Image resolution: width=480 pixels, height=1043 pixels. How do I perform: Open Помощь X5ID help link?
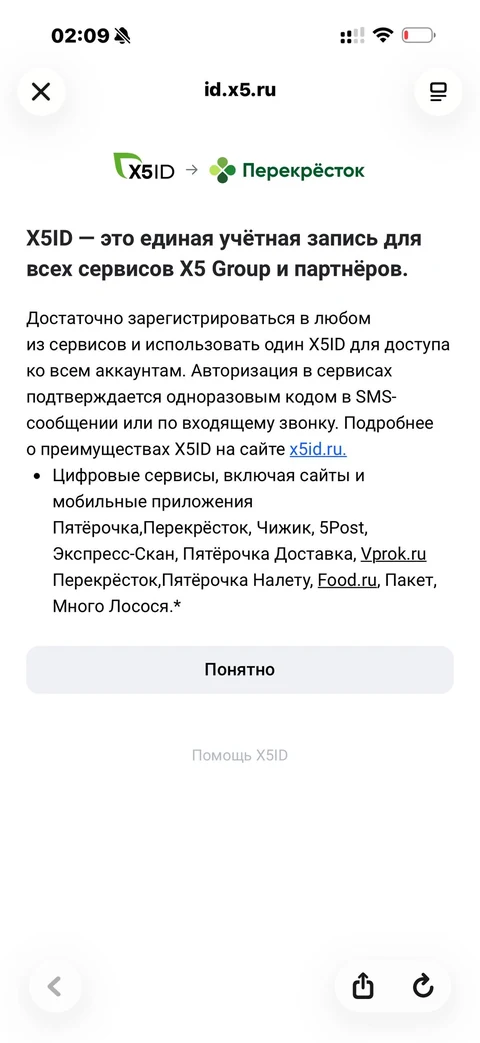(x=240, y=756)
